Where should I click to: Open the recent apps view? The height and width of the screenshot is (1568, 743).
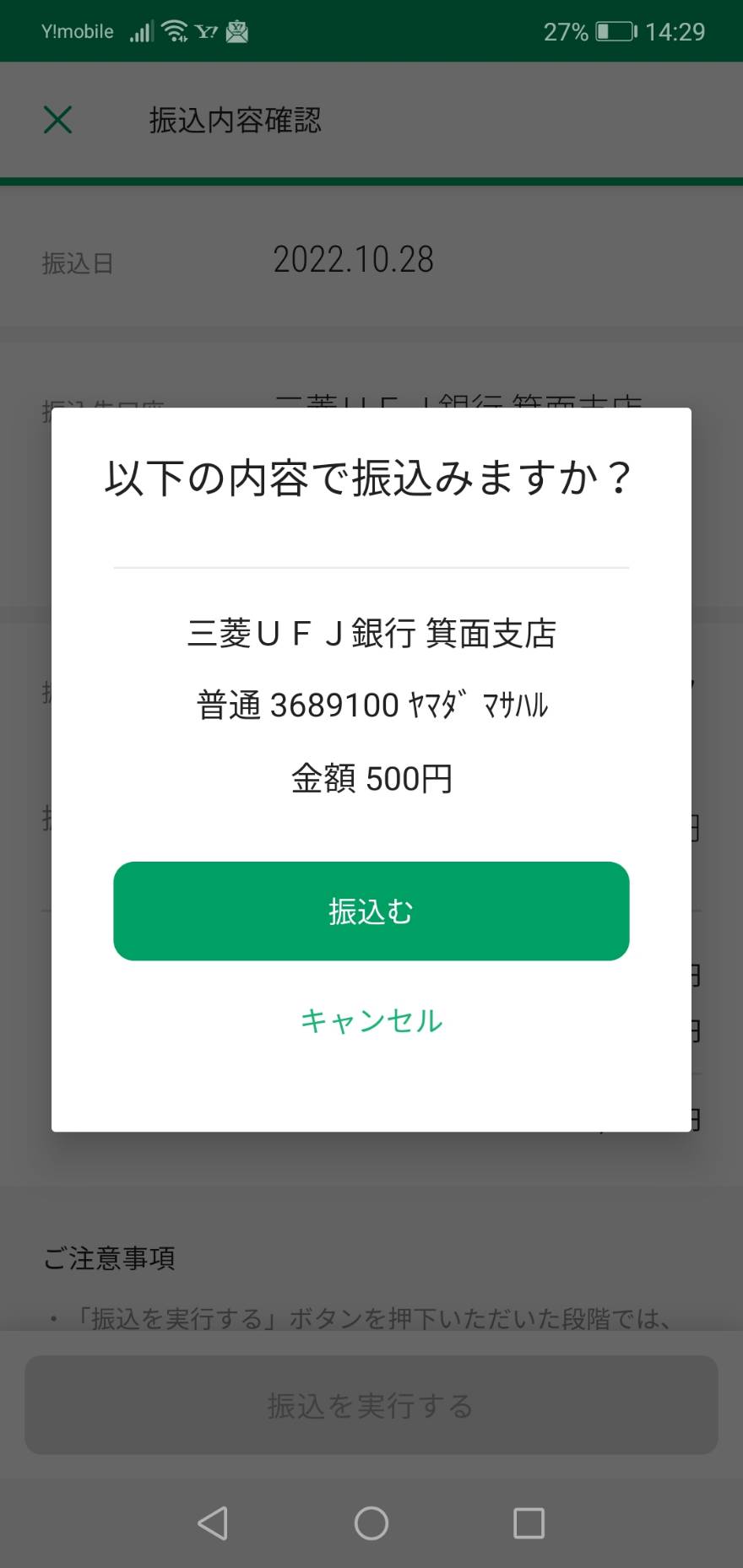tap(529, 1523)
